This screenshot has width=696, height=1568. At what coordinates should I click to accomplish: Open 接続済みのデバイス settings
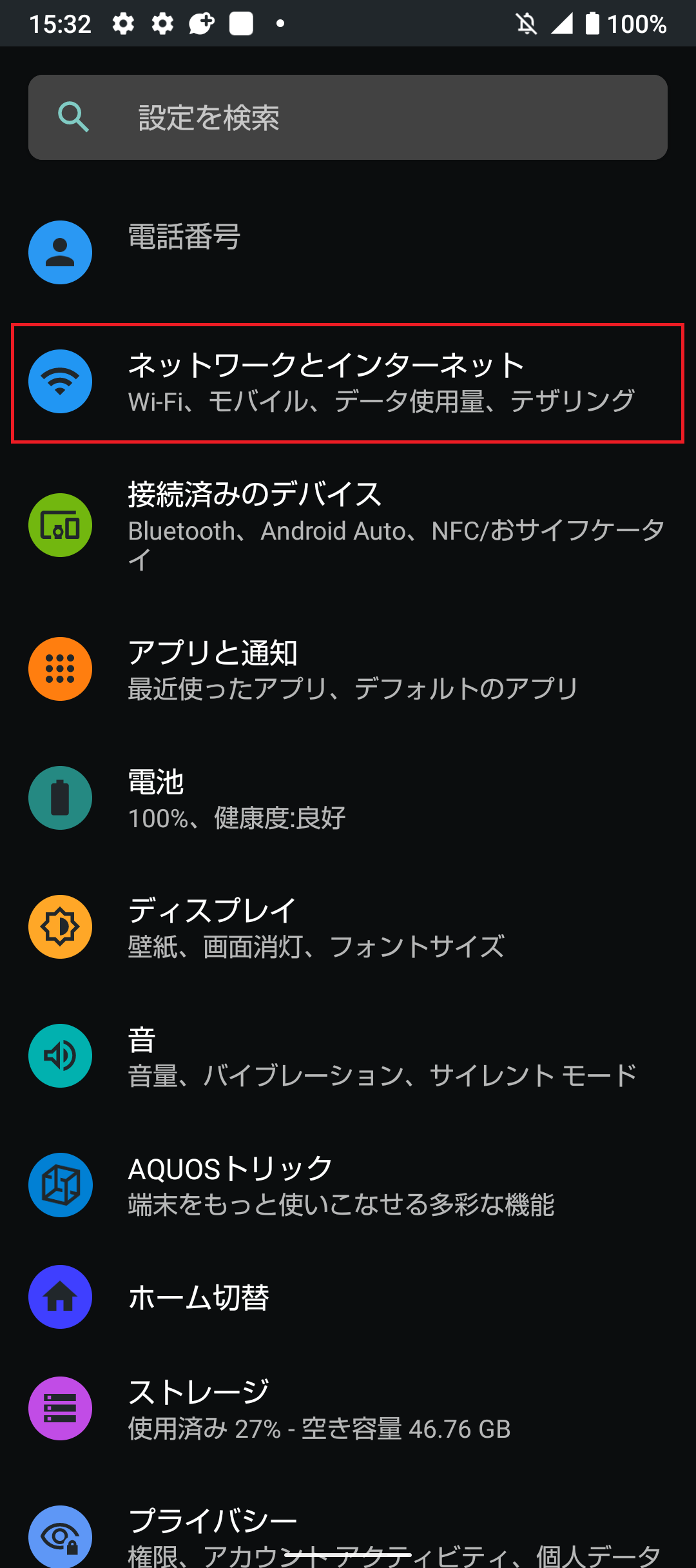click(x=348, y=525)
